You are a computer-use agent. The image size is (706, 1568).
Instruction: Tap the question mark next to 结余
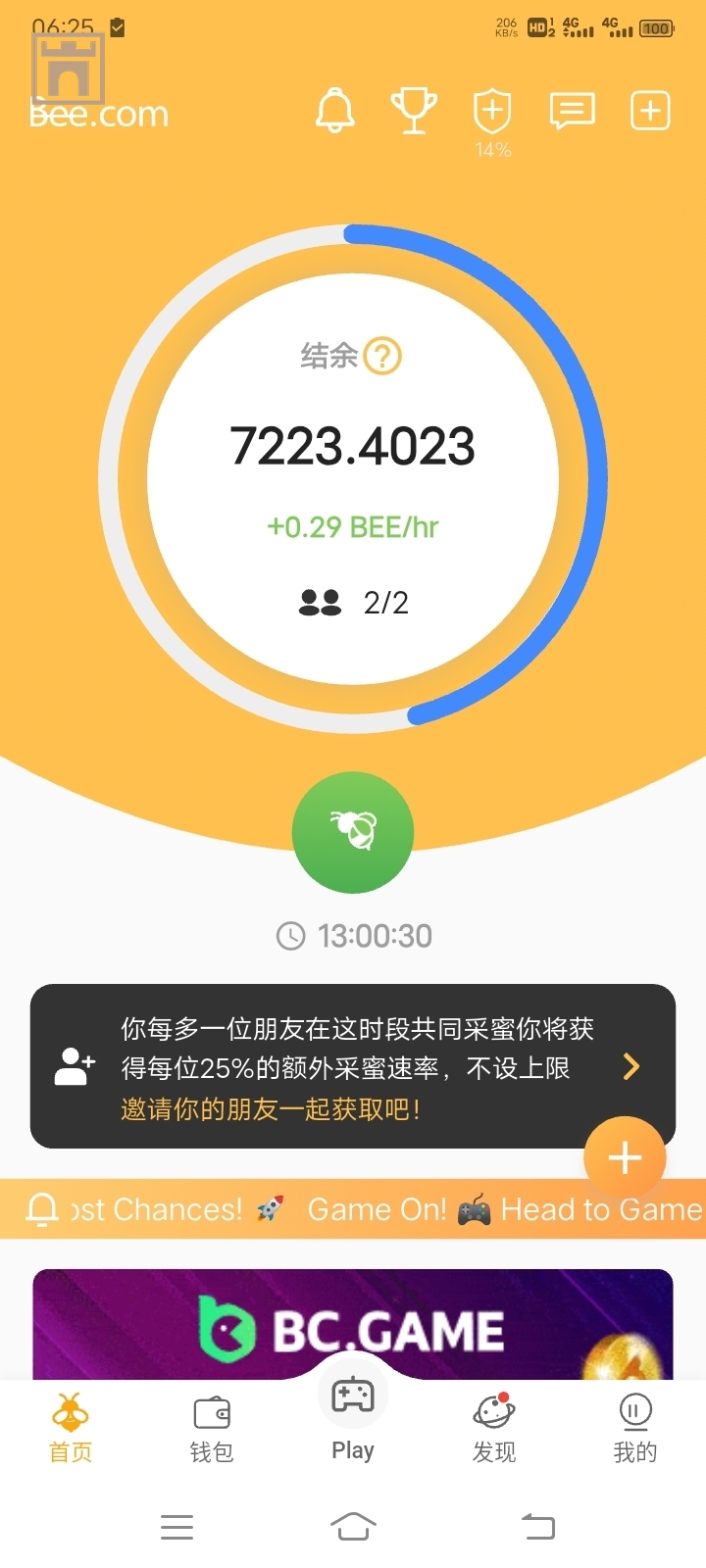pyautogui.click(x=382, y=356)
